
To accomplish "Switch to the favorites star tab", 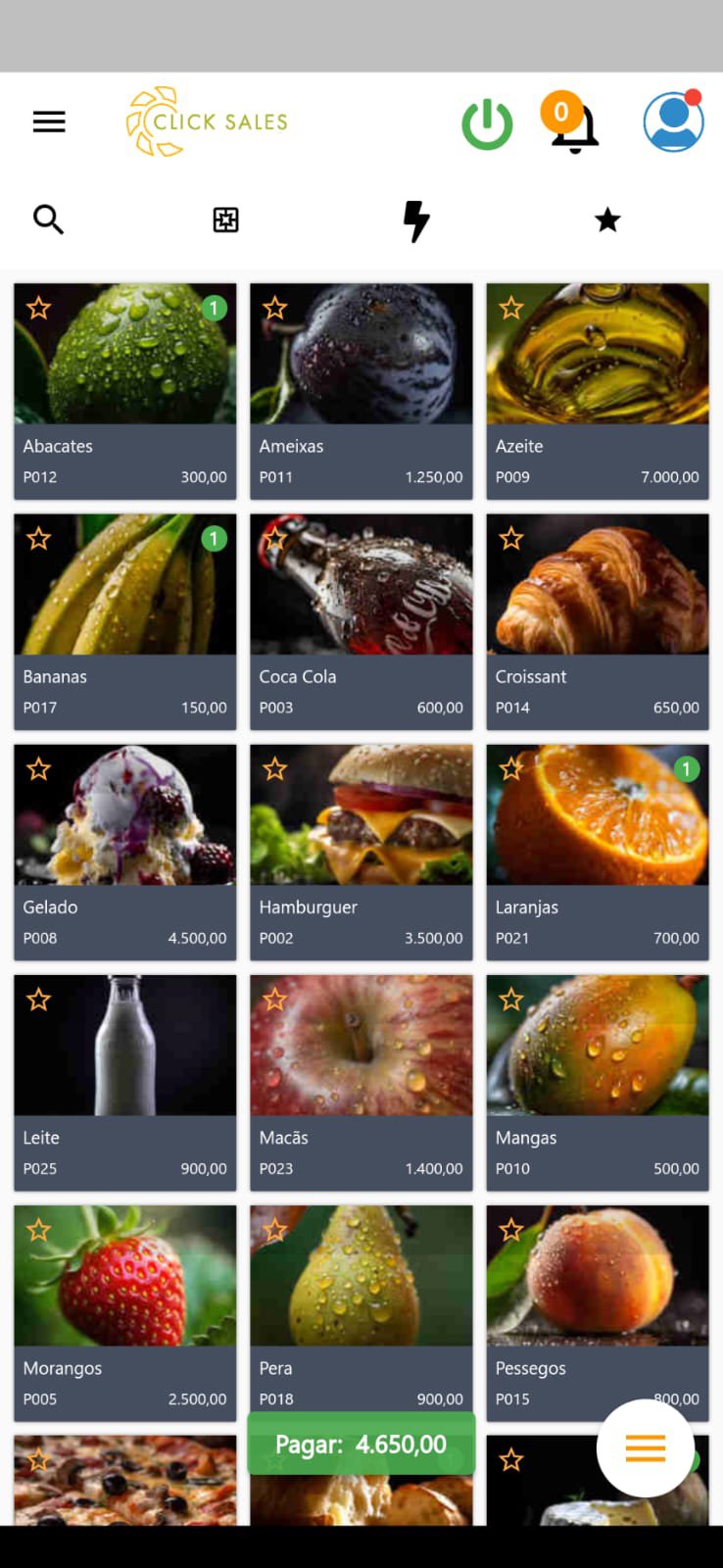I will 607,220.
